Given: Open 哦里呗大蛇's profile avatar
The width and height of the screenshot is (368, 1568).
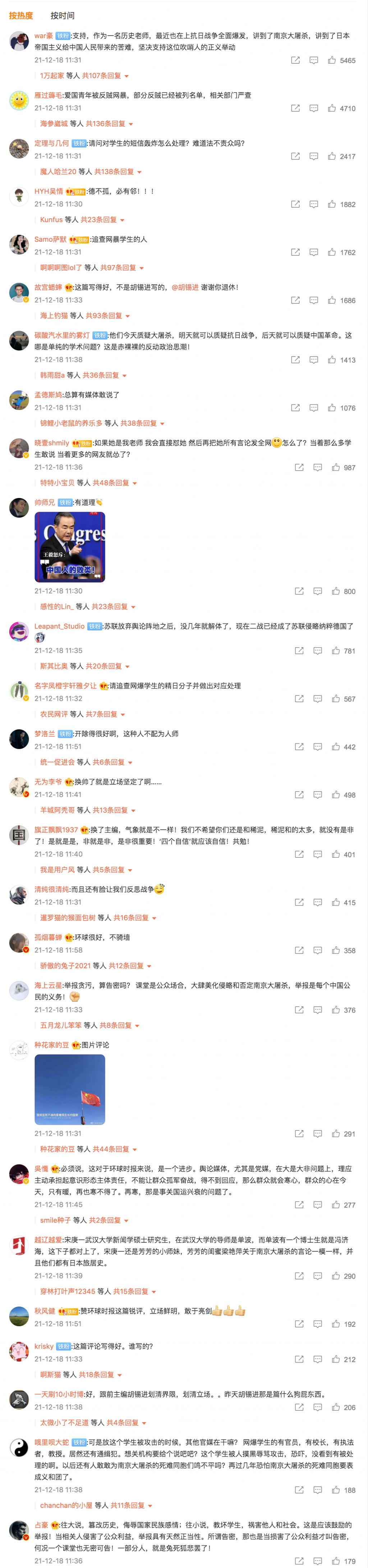Looking at the screenshot, I should pos(19,1448).
